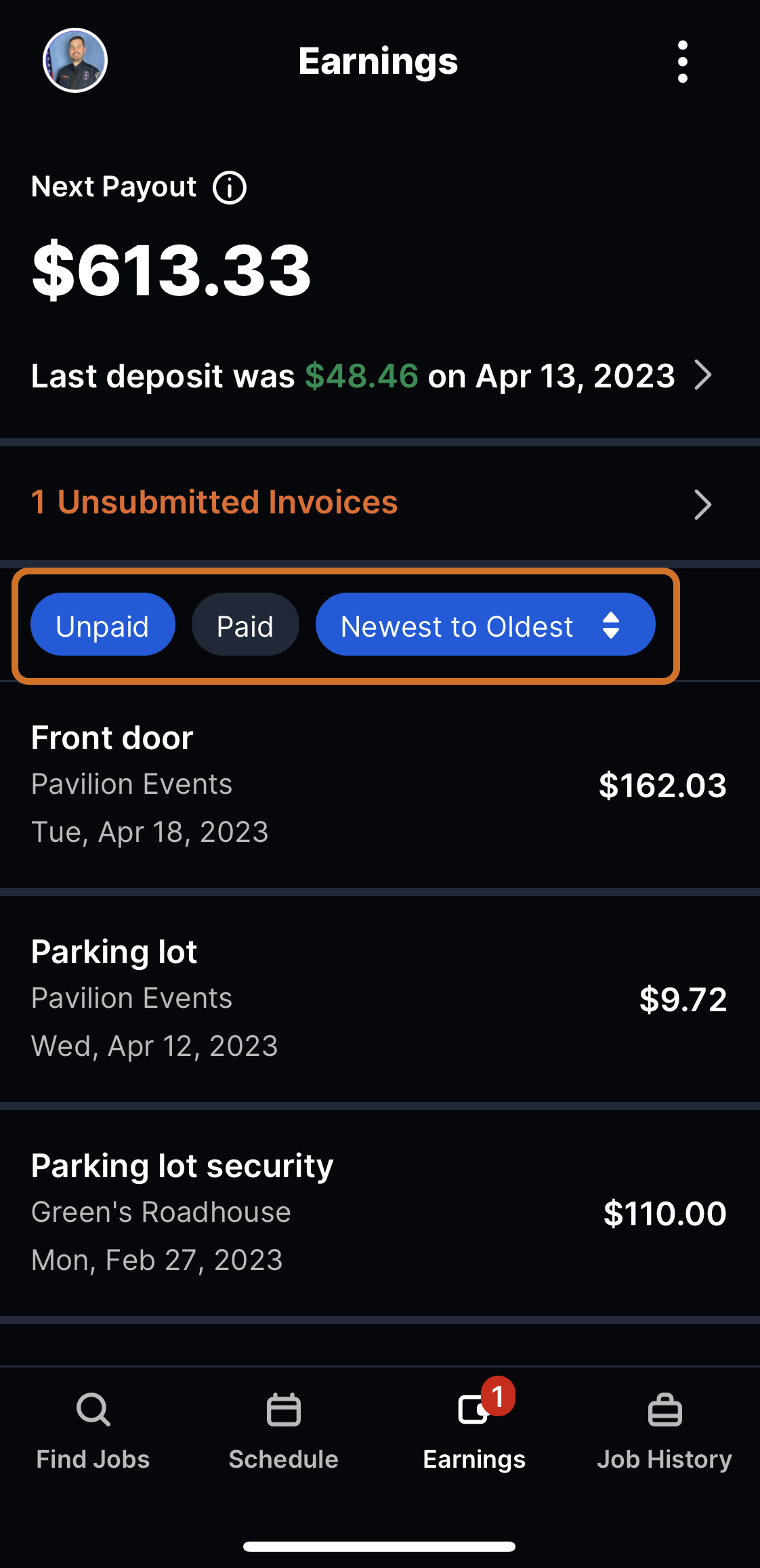
Task: Tap the notification badge on Earnings
Action: [498, 1395]
